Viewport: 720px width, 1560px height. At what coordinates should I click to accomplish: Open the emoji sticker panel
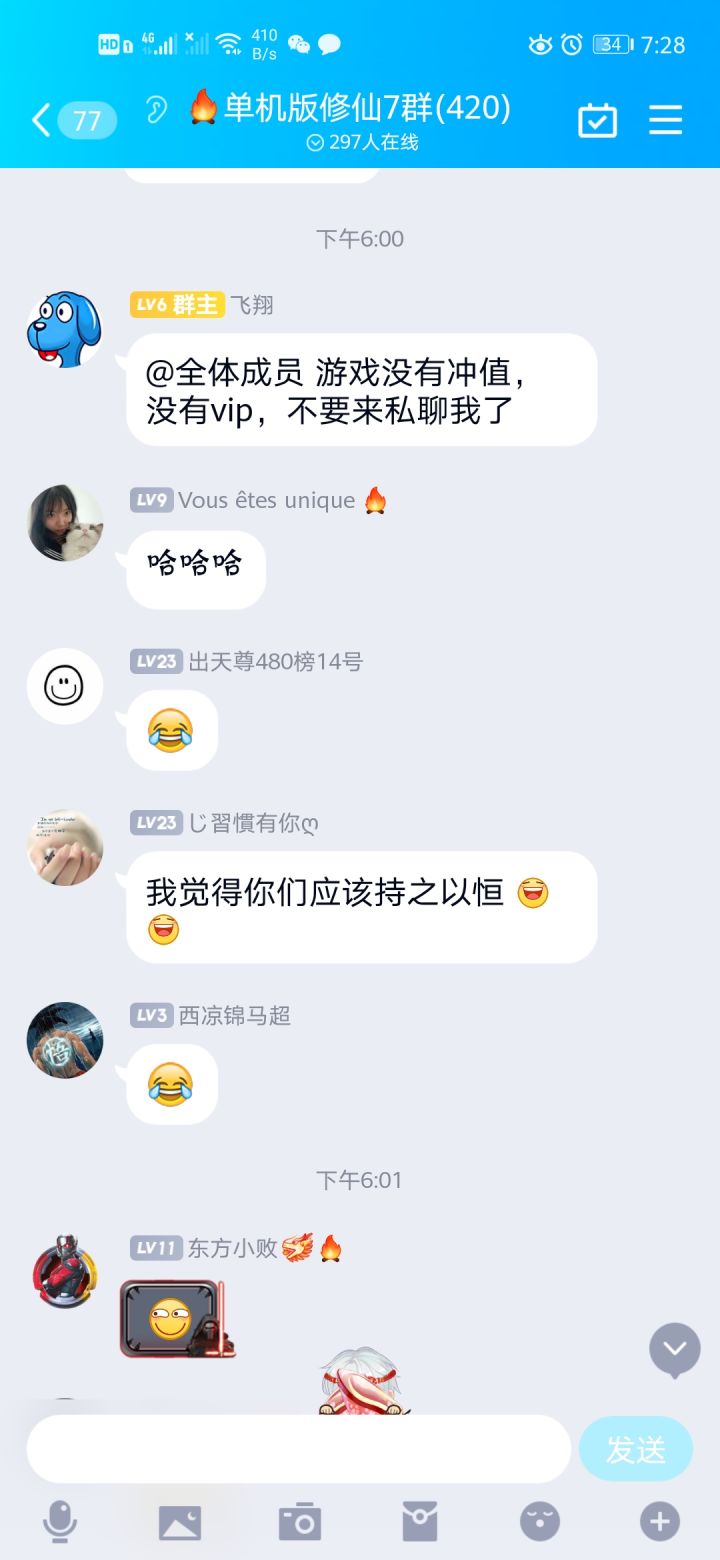coord(540,1522)
